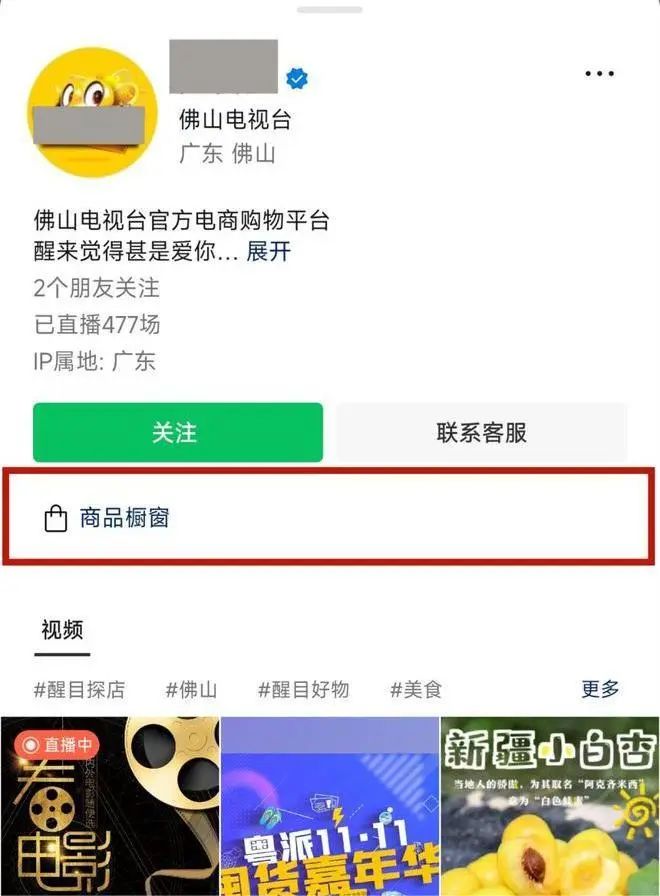Open the 新疆小白杏 video

coord(549,806)
